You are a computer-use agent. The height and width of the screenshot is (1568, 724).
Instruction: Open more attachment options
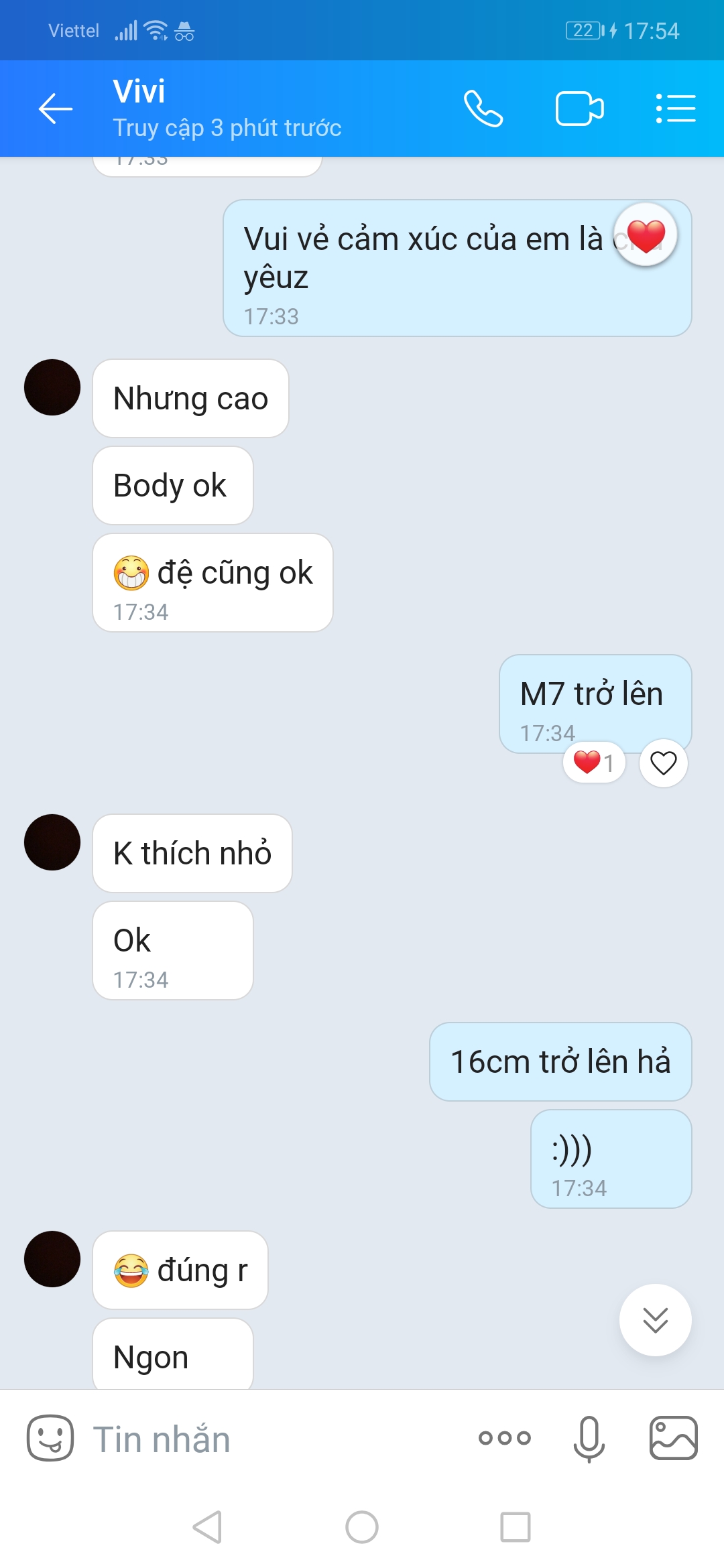[x=505, y=1438]
